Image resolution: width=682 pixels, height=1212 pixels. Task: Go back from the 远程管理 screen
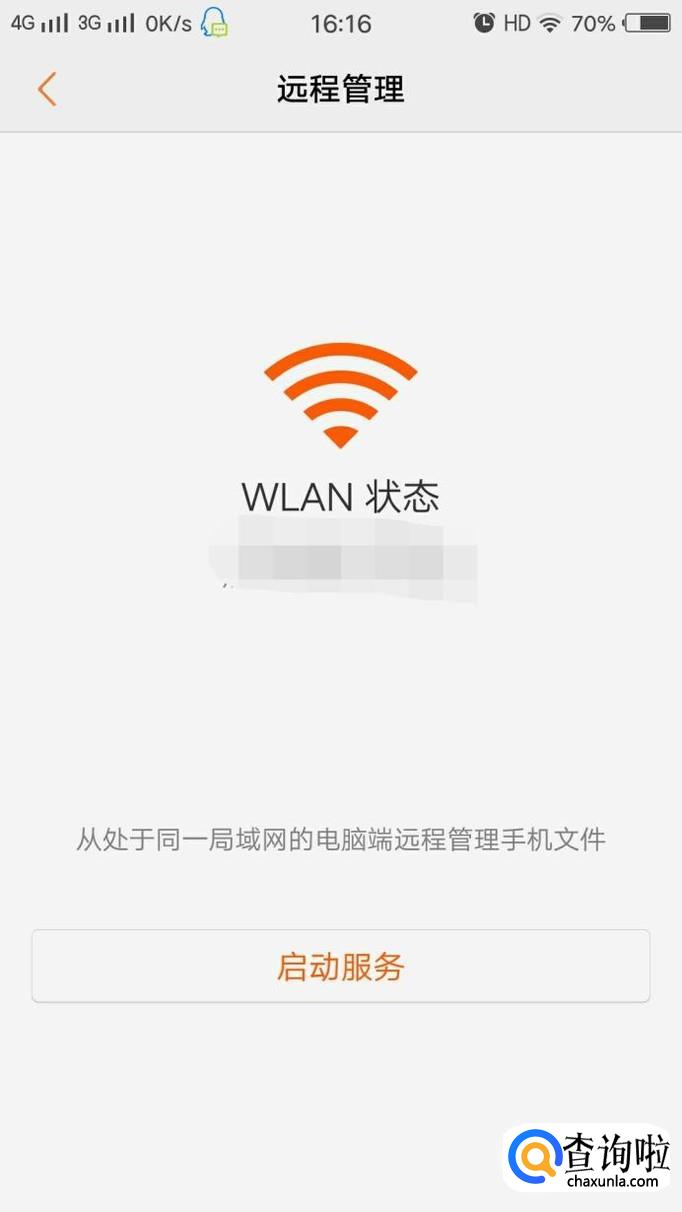(47, 89)
